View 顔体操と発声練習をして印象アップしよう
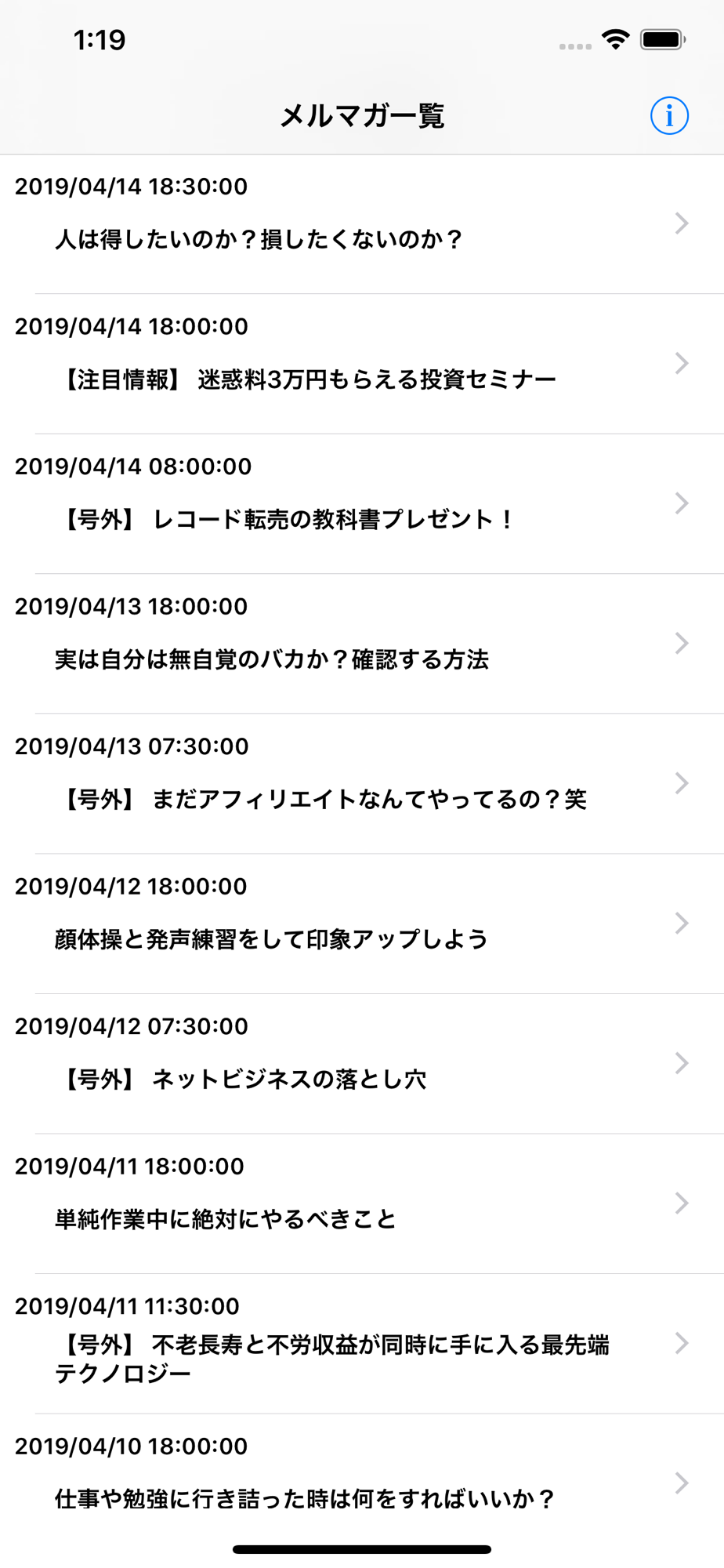Viewport: 724px width, 1568px height. [362, 924]
